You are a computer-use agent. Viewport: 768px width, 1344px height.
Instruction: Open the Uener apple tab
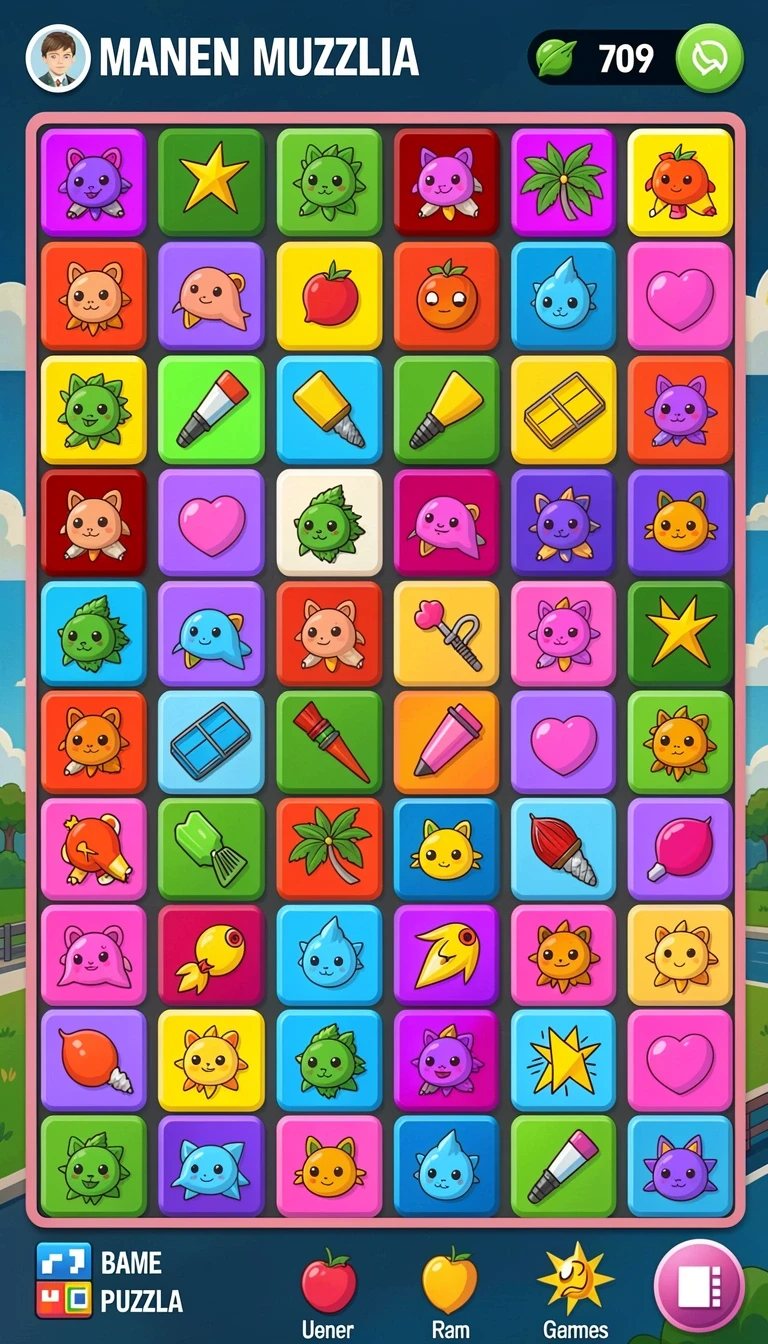pos(329,1295)
